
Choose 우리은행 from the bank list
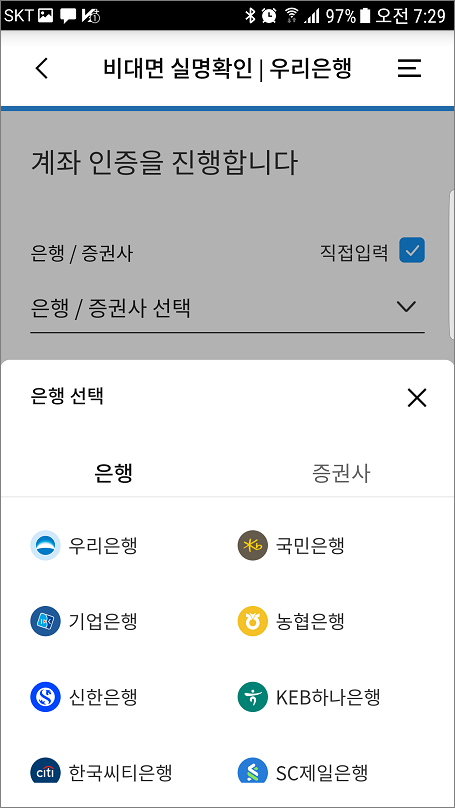point(84,545)
